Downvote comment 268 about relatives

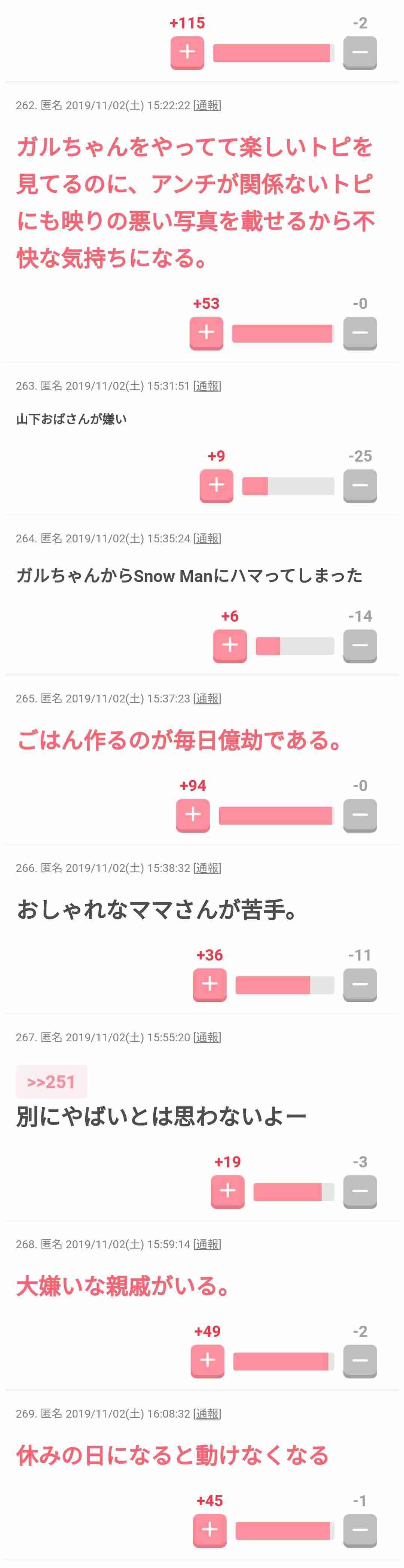pyautogui.click(x=359, y=1360)
